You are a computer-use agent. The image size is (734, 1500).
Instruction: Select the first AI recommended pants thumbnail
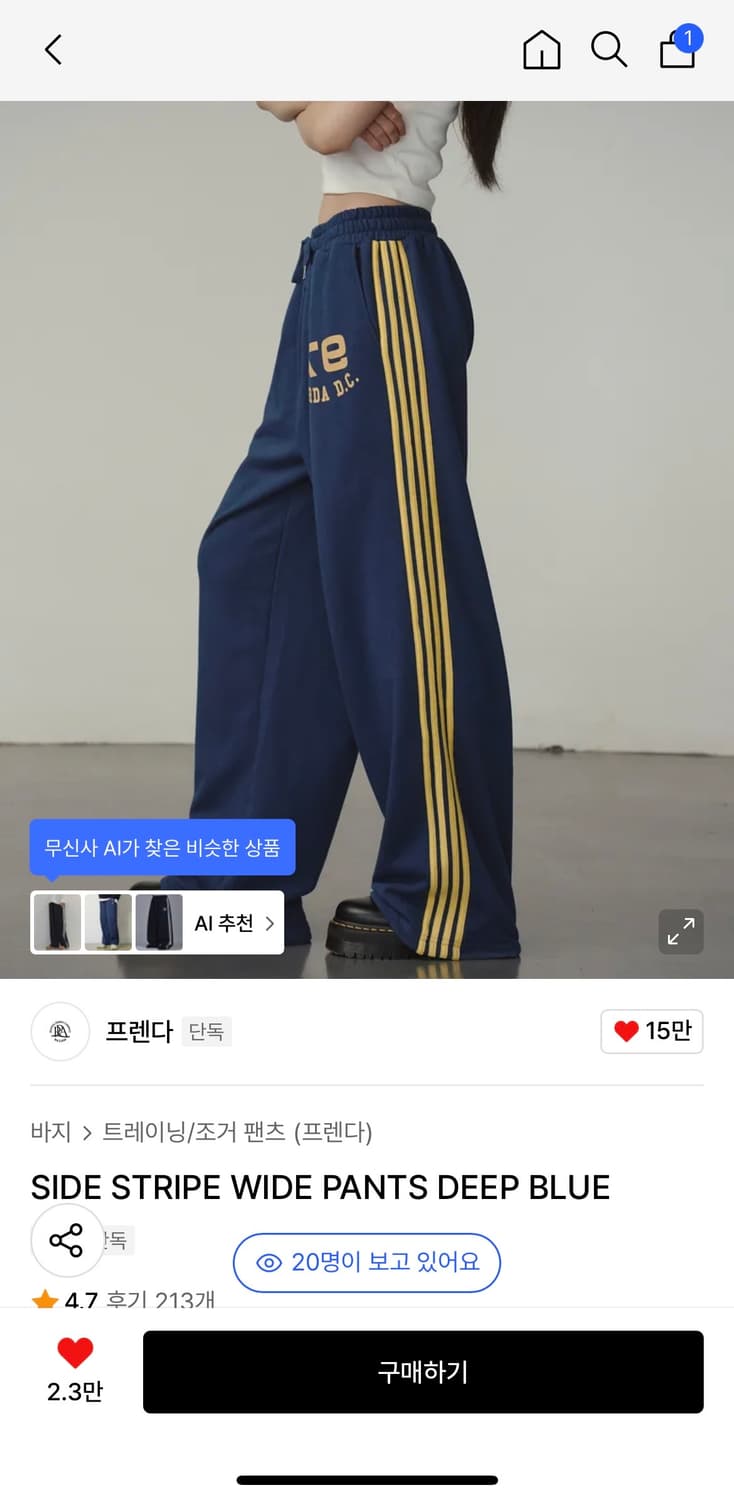point(55,922)
